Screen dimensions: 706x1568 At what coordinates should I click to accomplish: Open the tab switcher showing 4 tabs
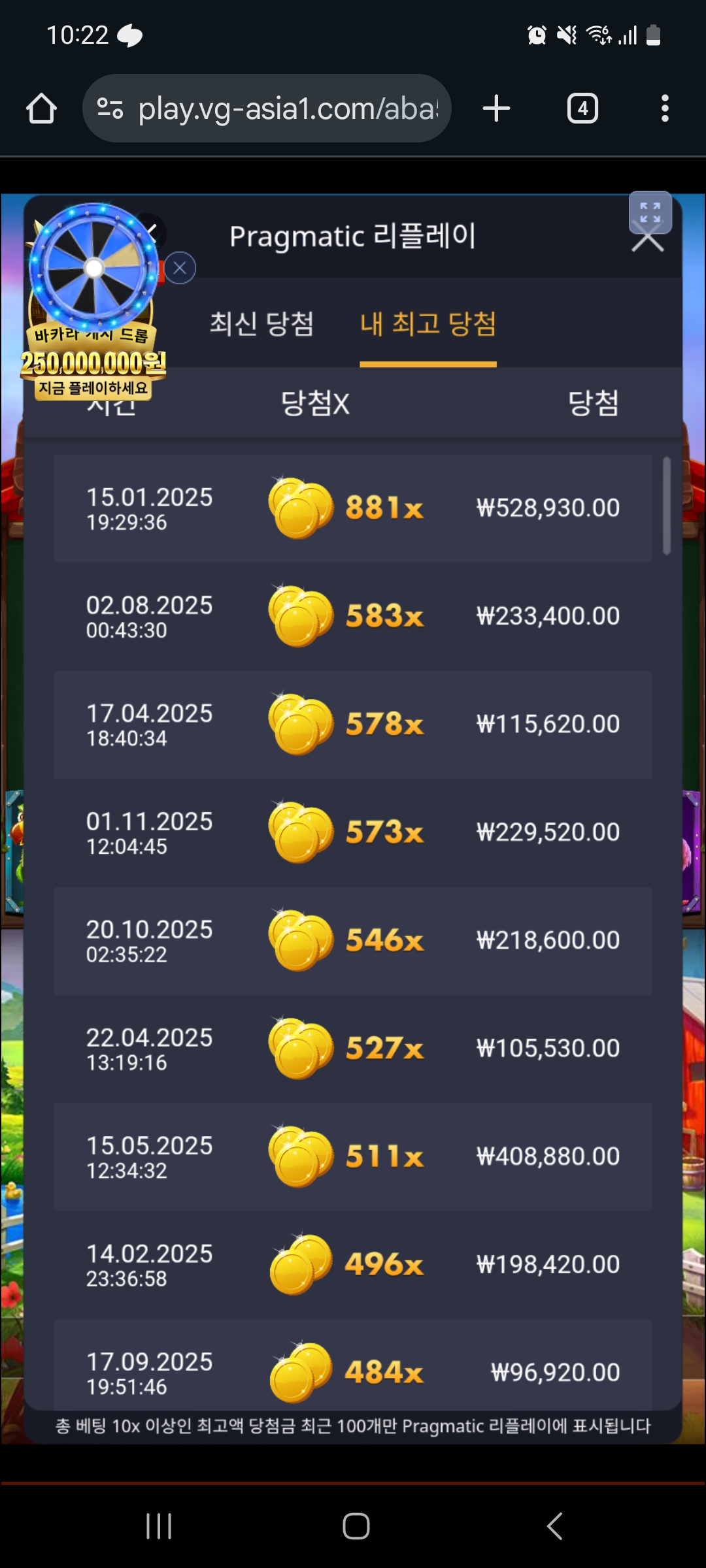[582, 108]
